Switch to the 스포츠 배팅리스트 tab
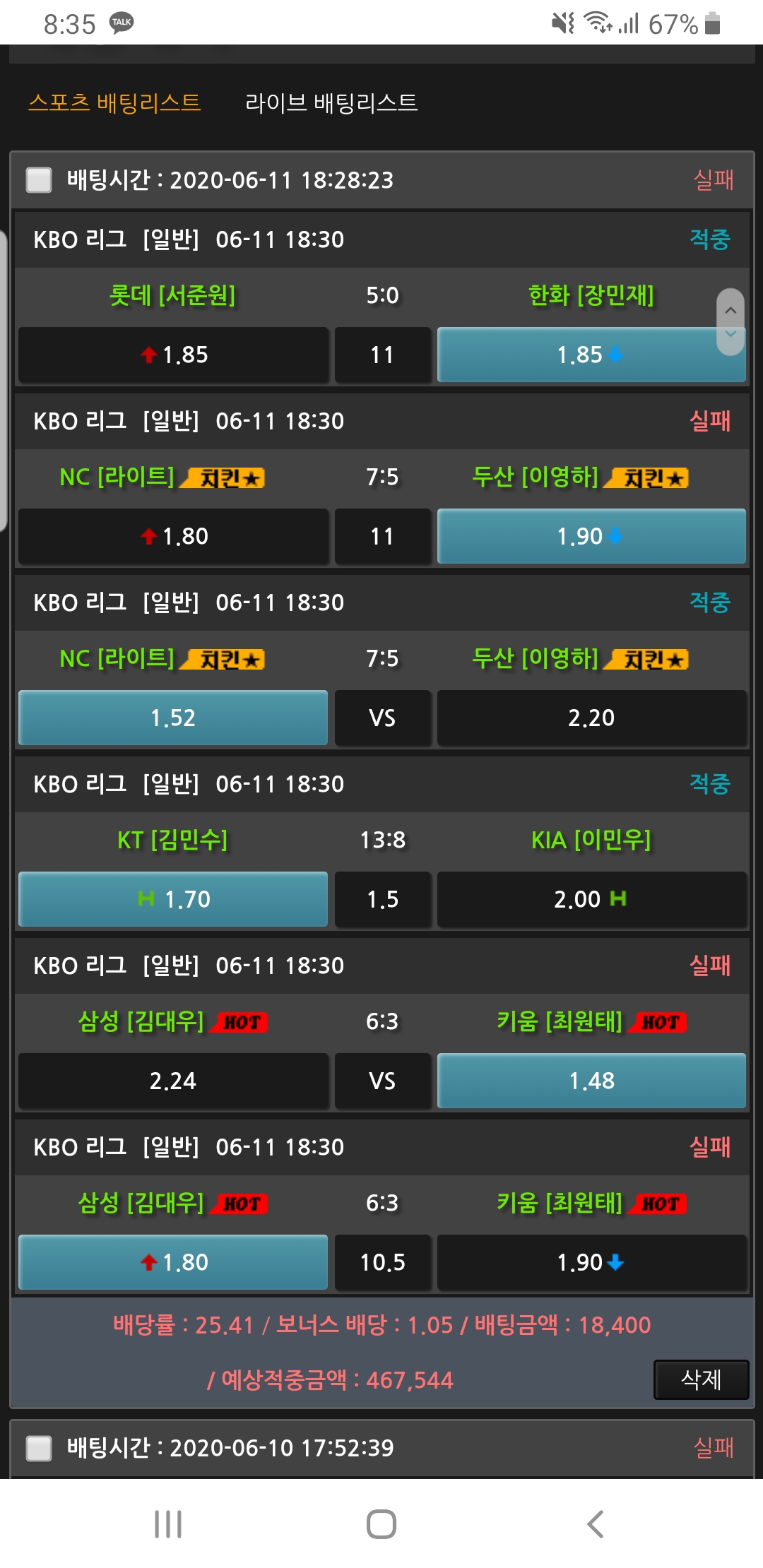This screenshot has height=1568, width=763. coord(114,102)
